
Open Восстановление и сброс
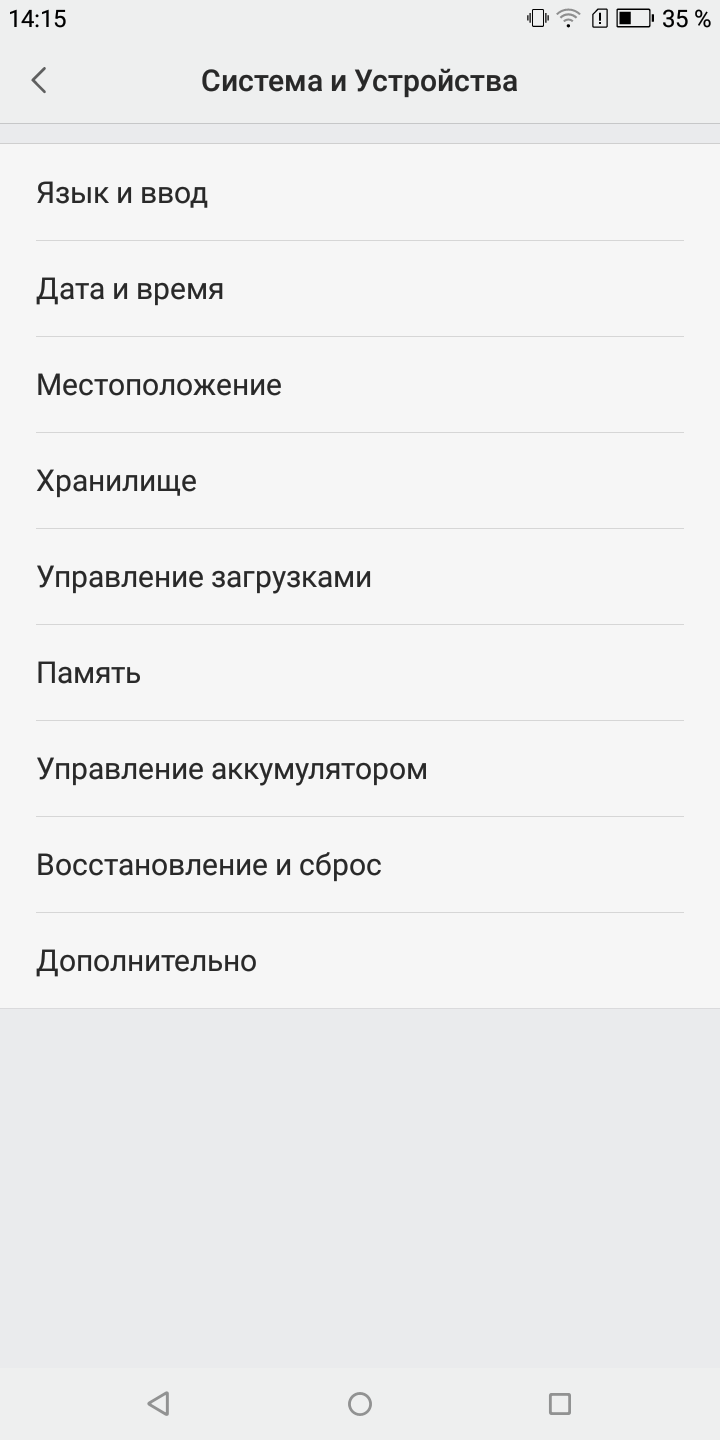[360, 865]
